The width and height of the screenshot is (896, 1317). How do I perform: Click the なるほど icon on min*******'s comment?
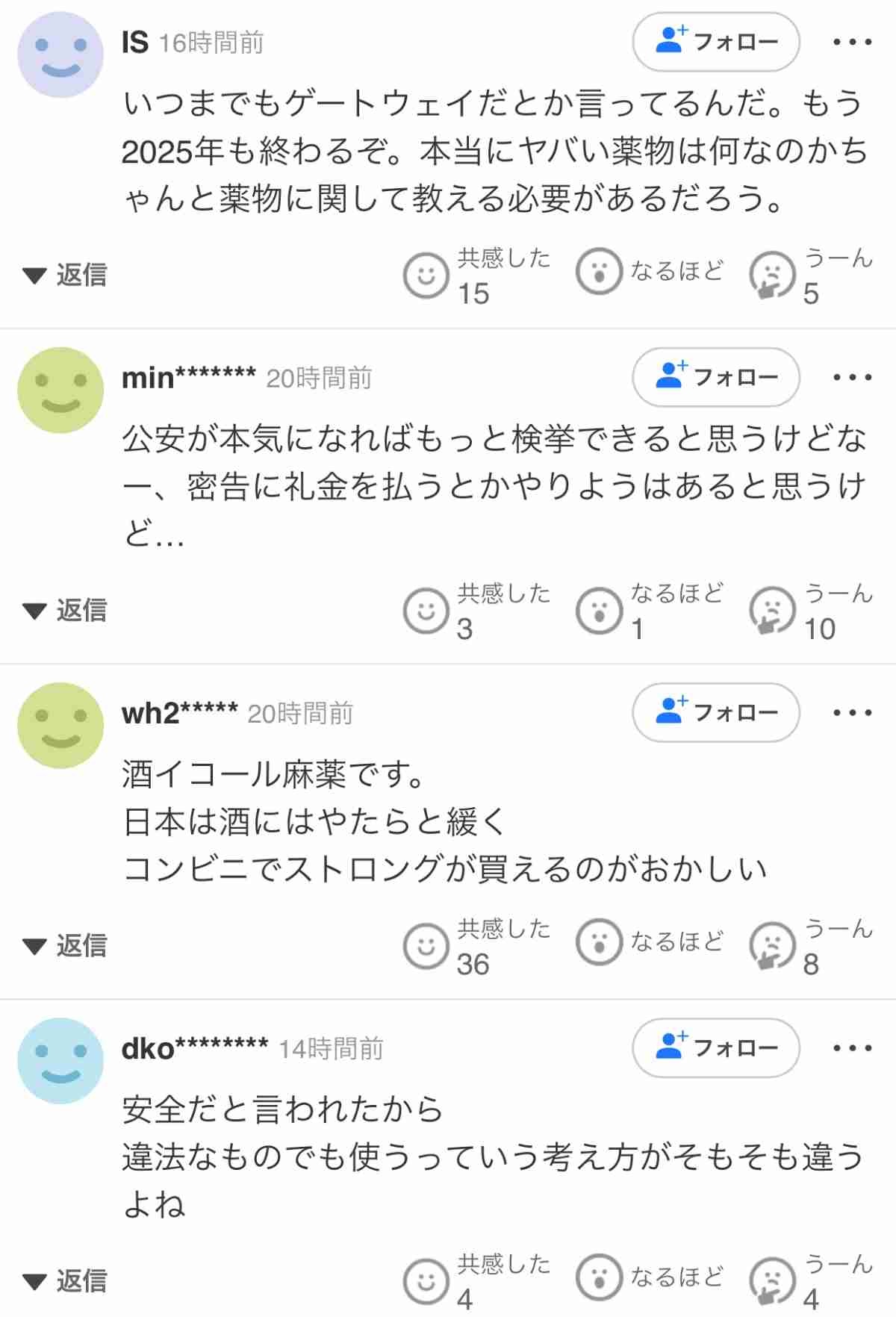[x=598, y=608]
